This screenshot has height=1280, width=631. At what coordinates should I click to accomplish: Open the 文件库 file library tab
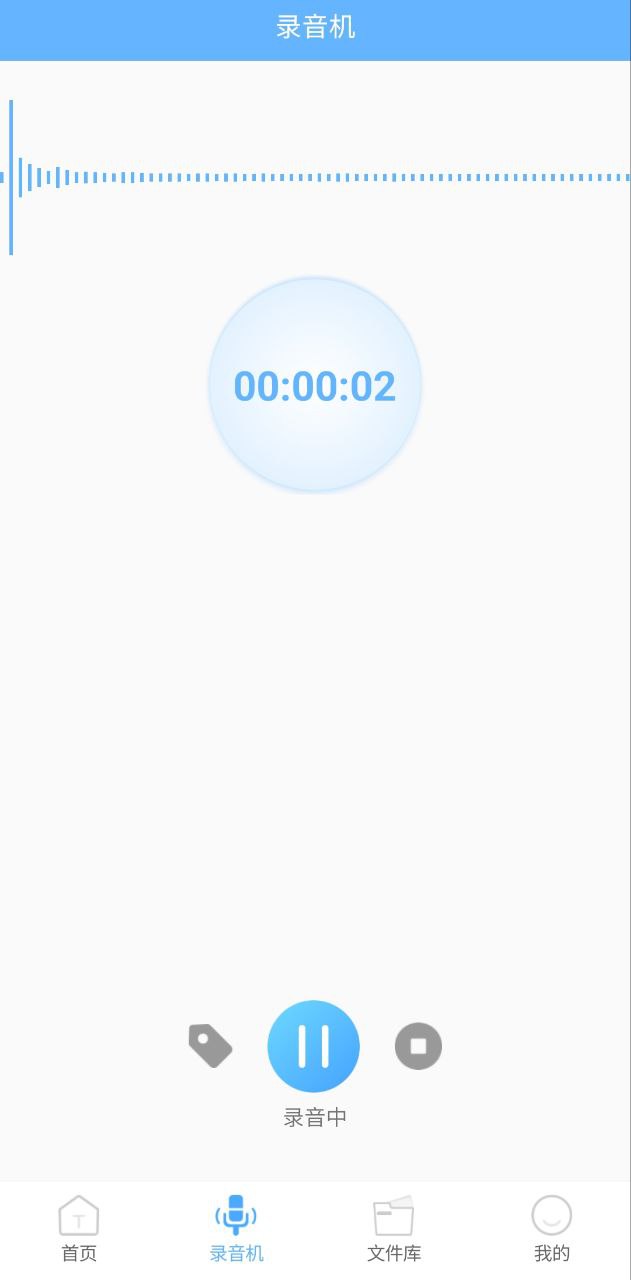click(x=394, y=1229)
